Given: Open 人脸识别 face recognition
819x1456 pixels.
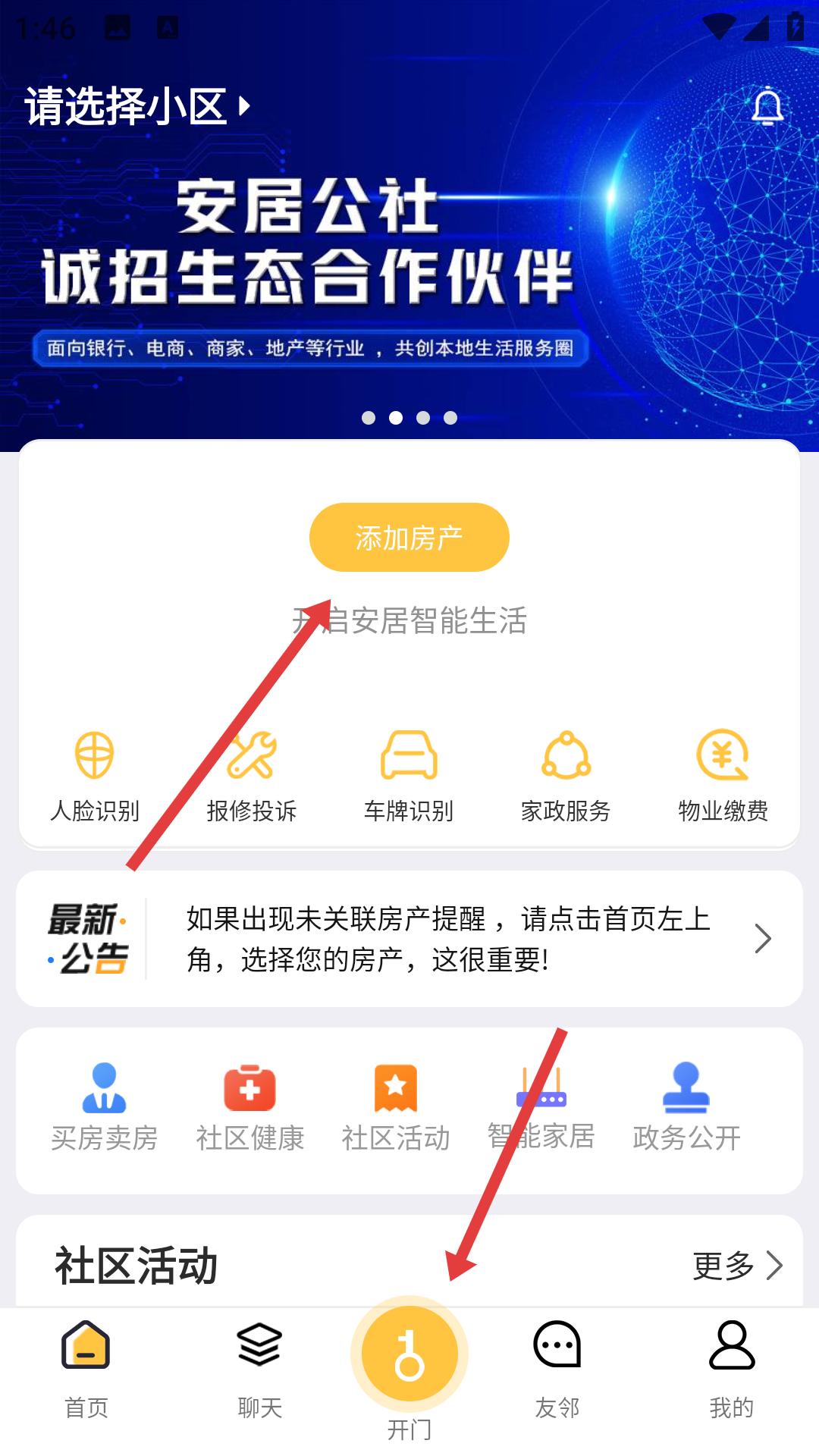Looking at the screenshot, I should coord(95,775).
